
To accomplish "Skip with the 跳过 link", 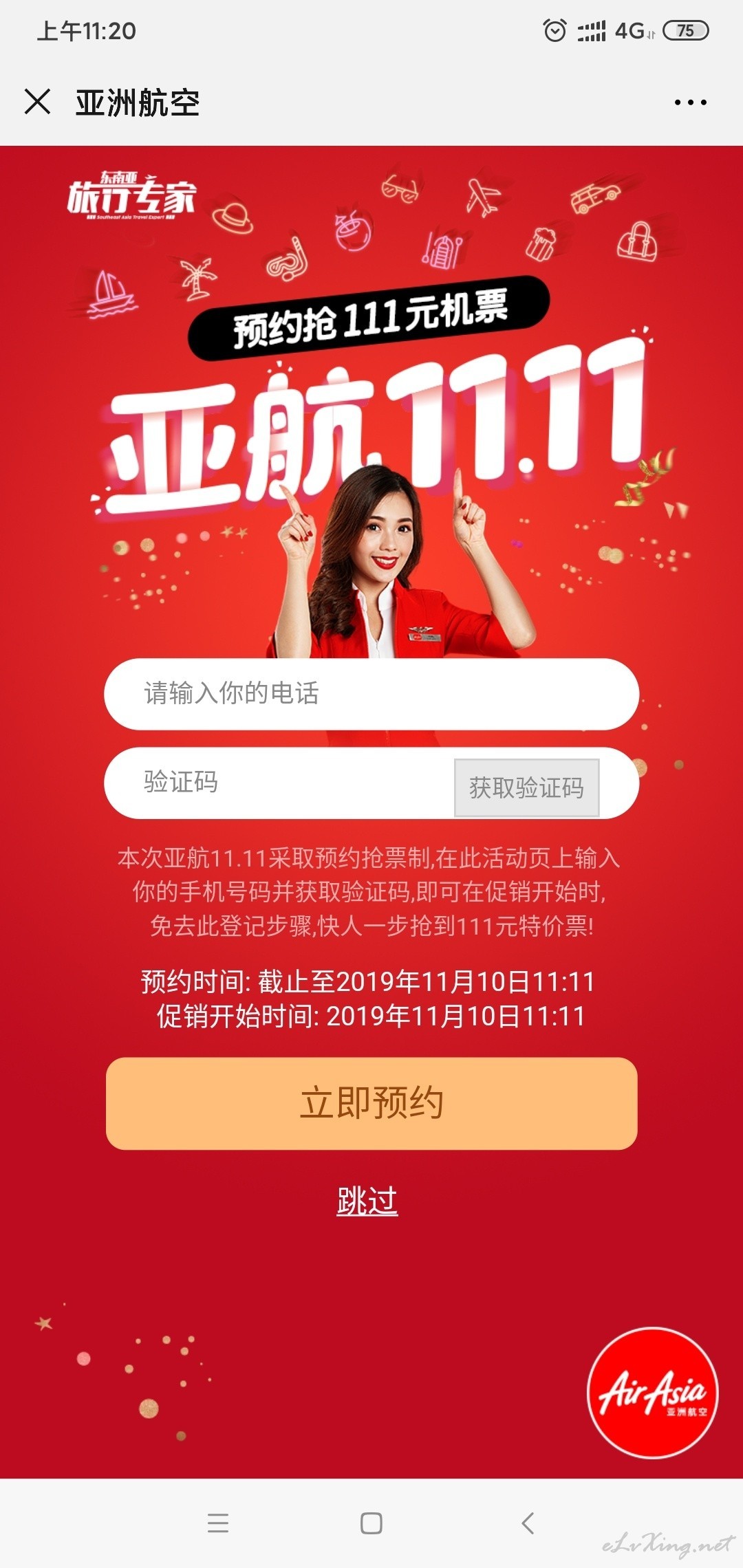I will coord(367,1201).
